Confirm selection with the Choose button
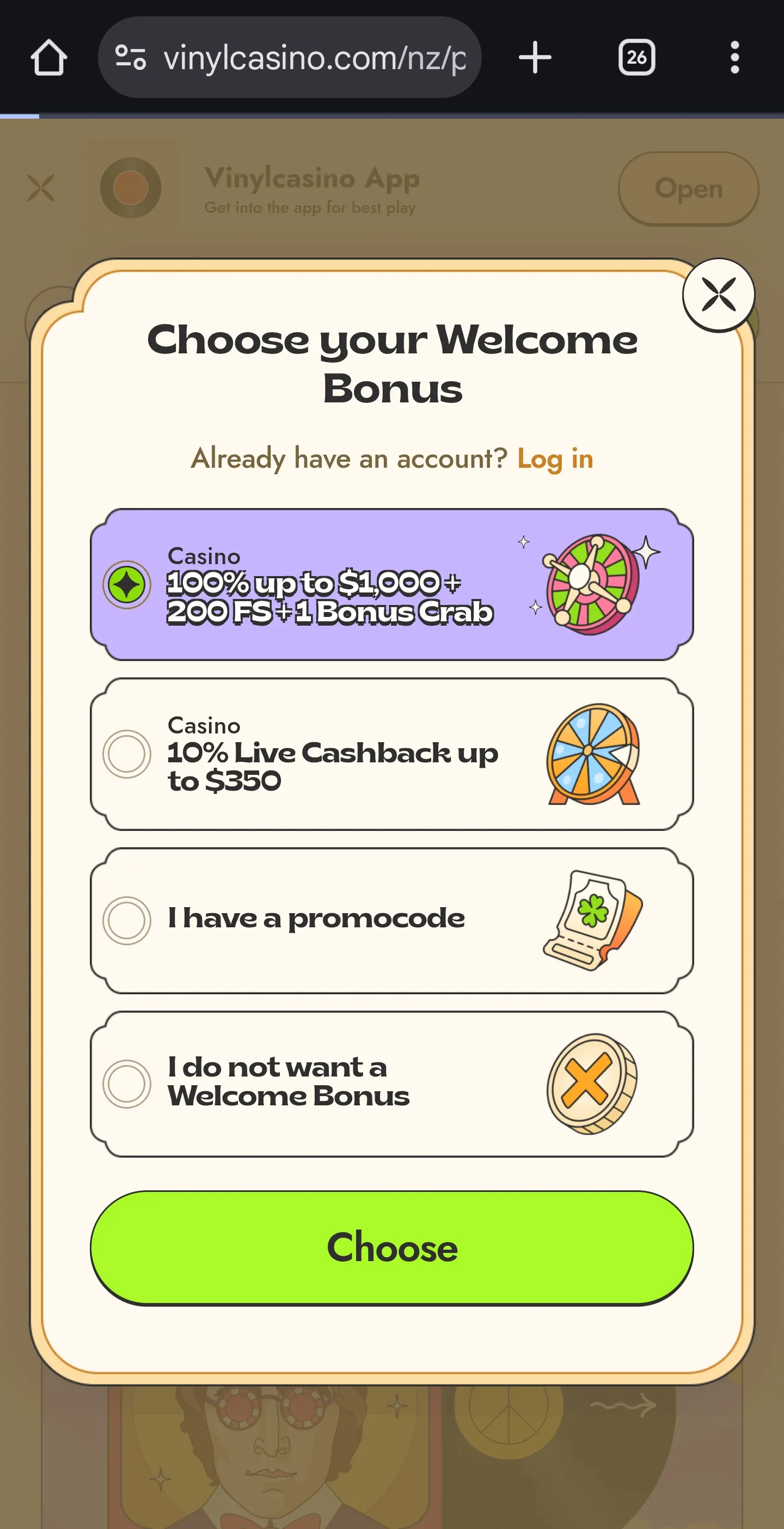Image resolution: width=784 pixels, height=1529 pixels. coord(391,1247)
